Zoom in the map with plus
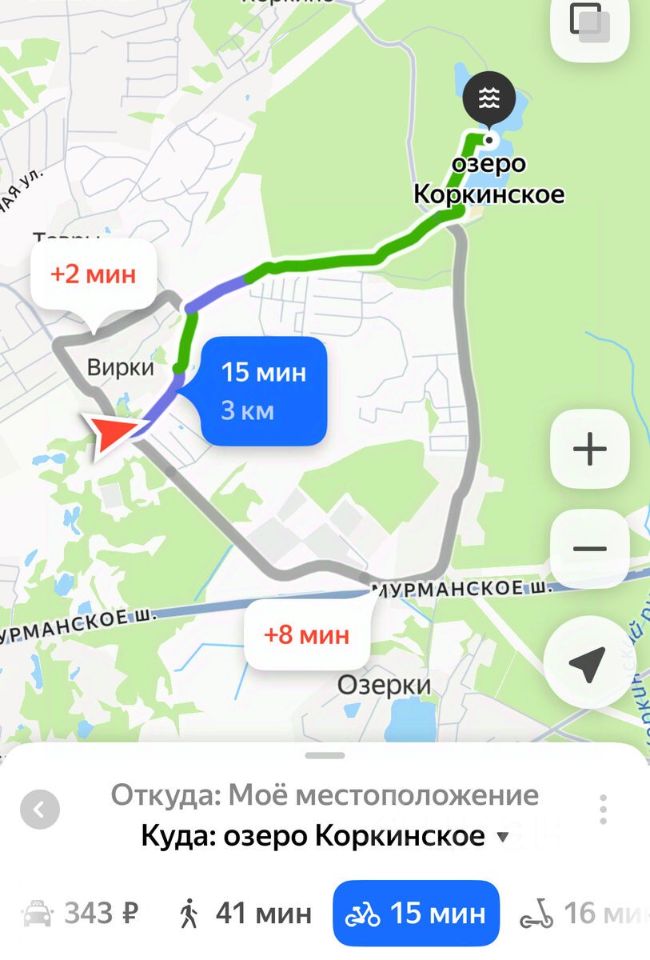Image resolution: width=650 pixels, height=960 pixels. point(590,449)
